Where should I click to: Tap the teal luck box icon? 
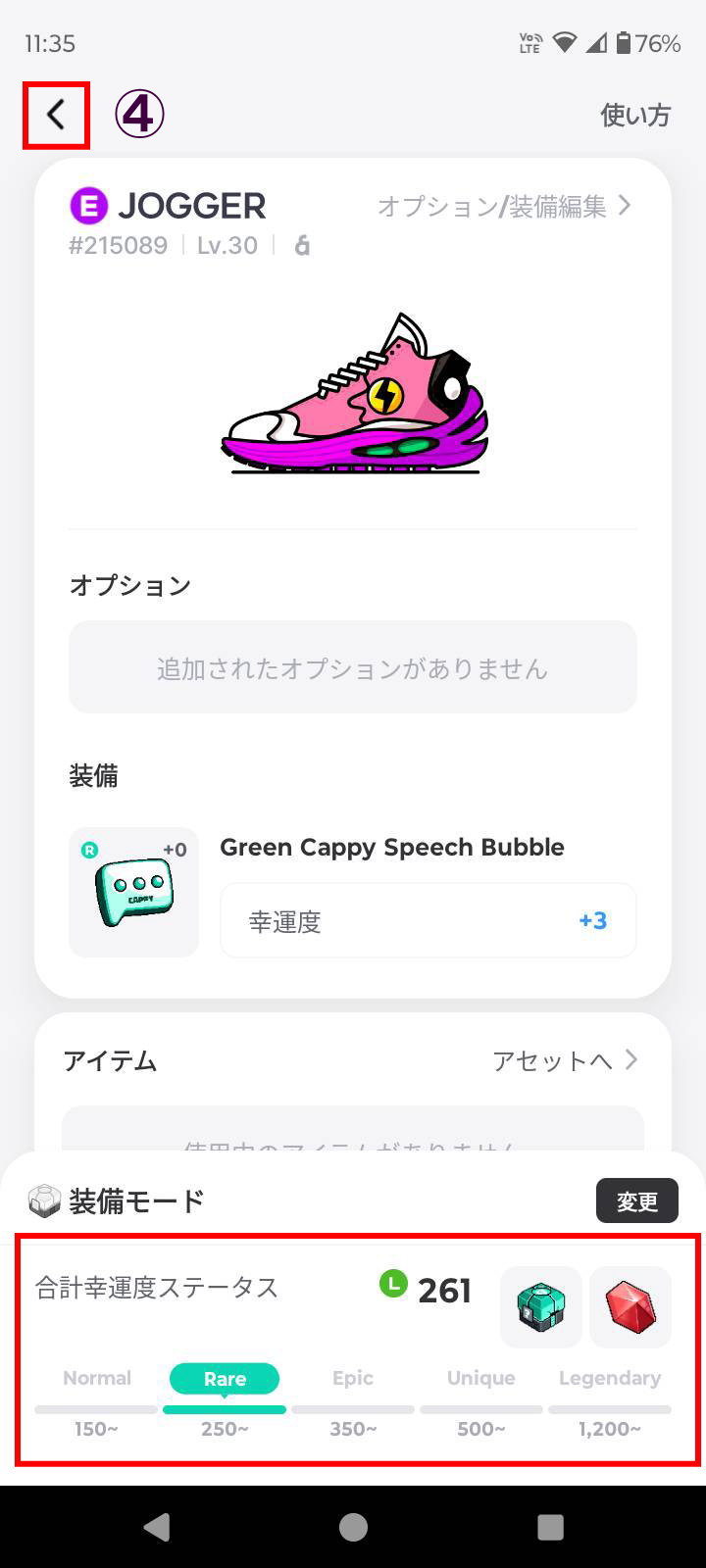click(540, 1307)
